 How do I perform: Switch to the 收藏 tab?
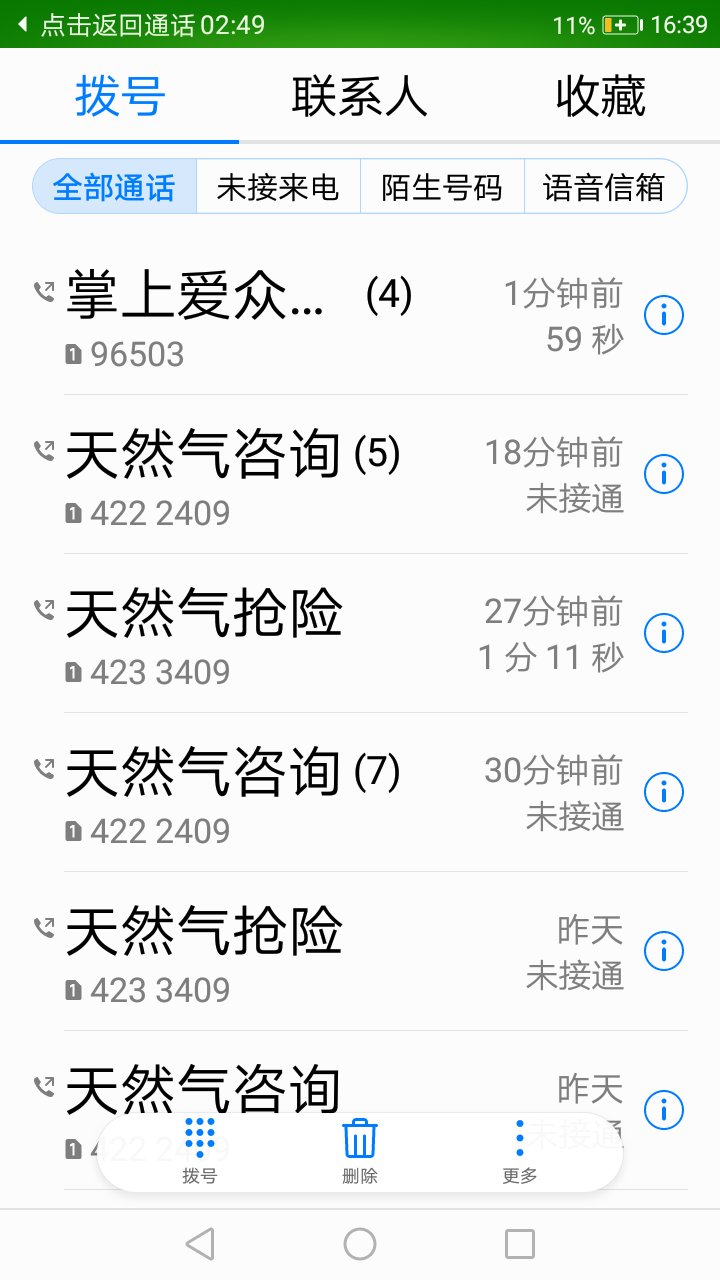point(600,96)
